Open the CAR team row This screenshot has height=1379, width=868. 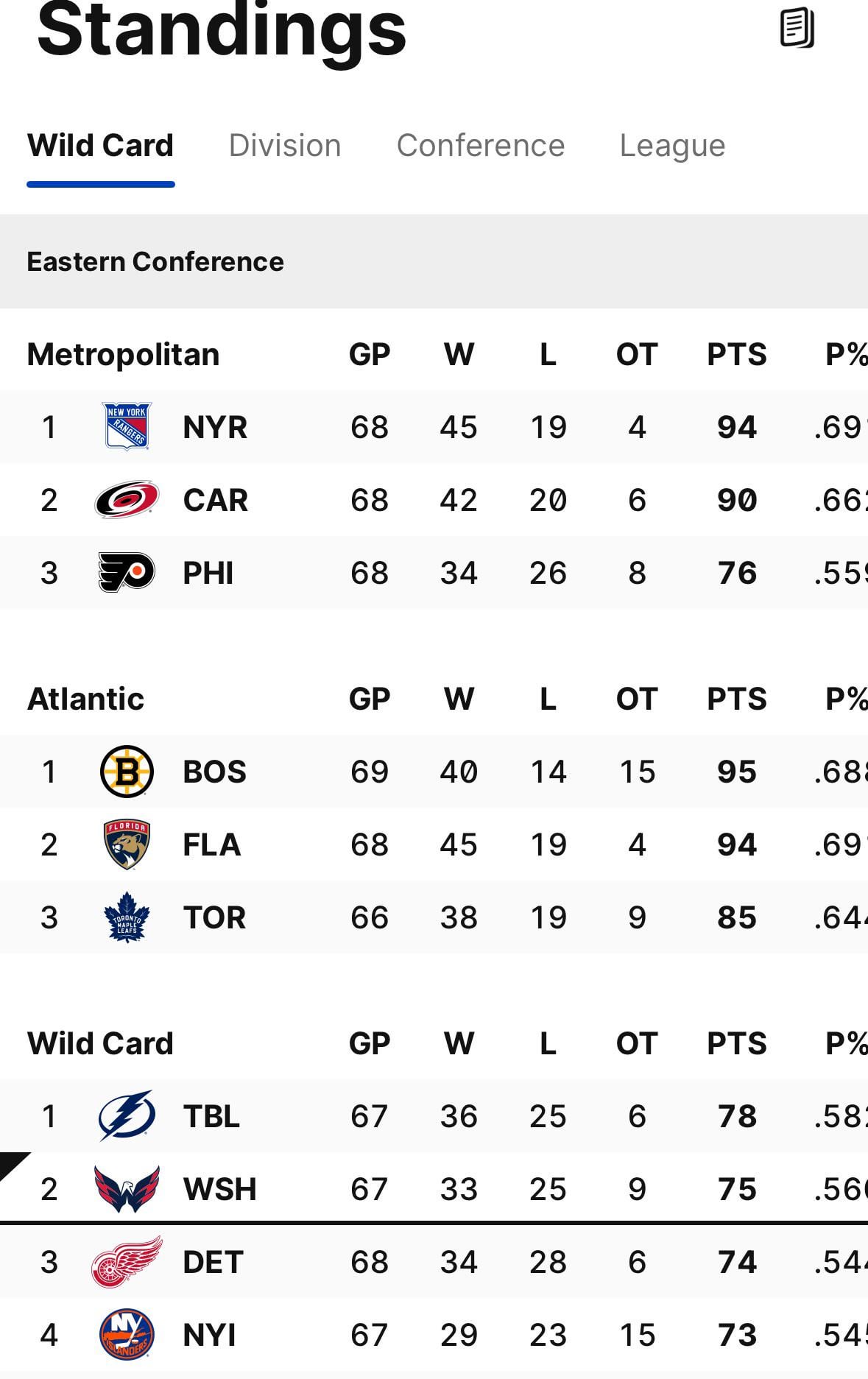click(214, 500)
